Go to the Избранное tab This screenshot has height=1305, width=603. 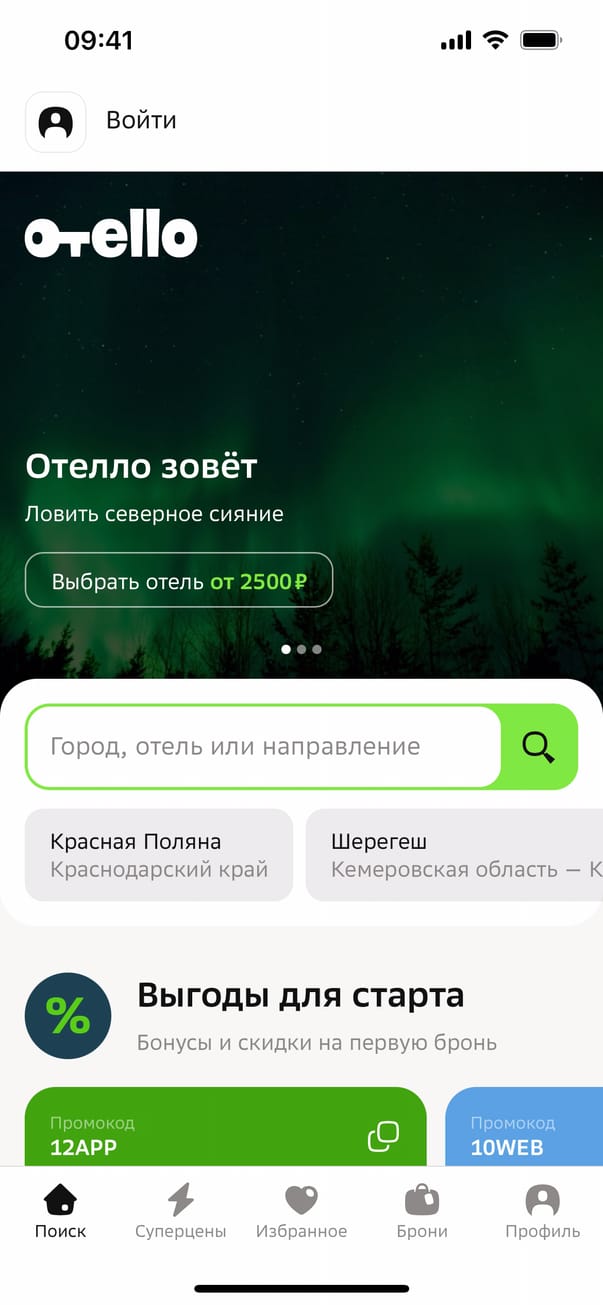301,1212
